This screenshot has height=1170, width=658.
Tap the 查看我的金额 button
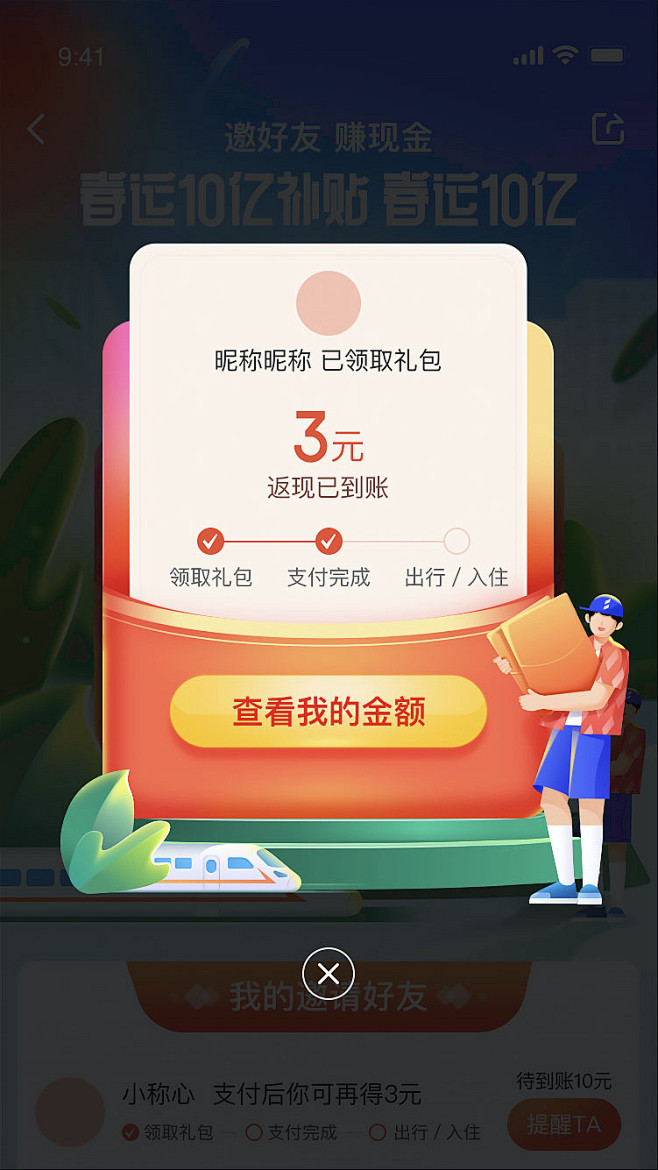328,711
